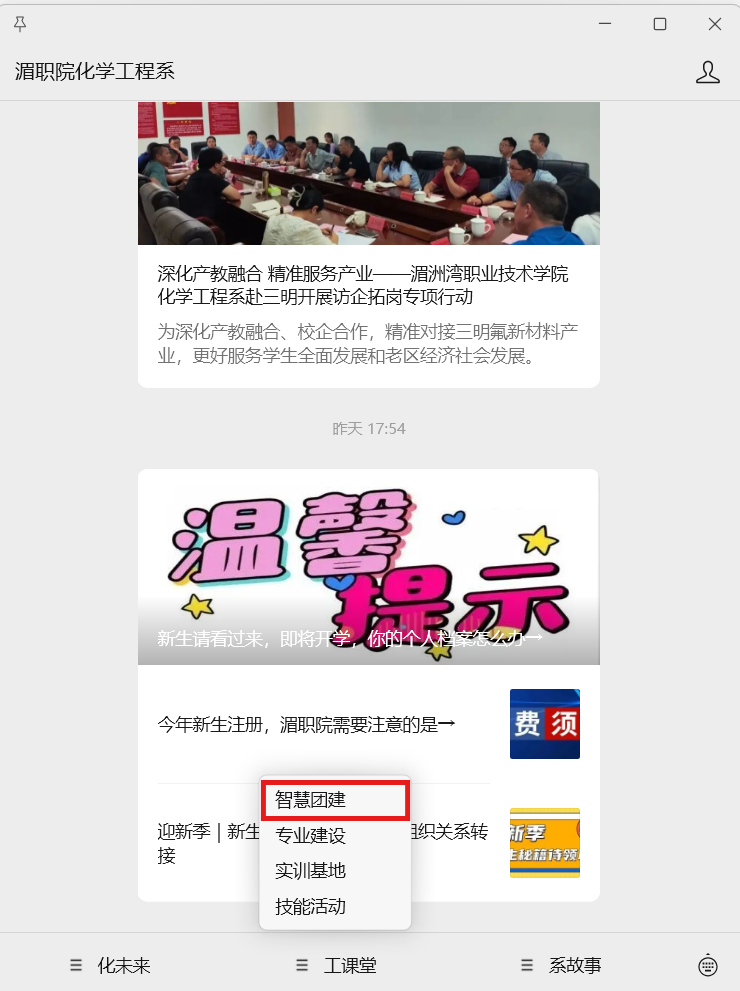Toggle the 工课堂 bottom menu
The image size is (740, 991).
(x=337, y=965)
